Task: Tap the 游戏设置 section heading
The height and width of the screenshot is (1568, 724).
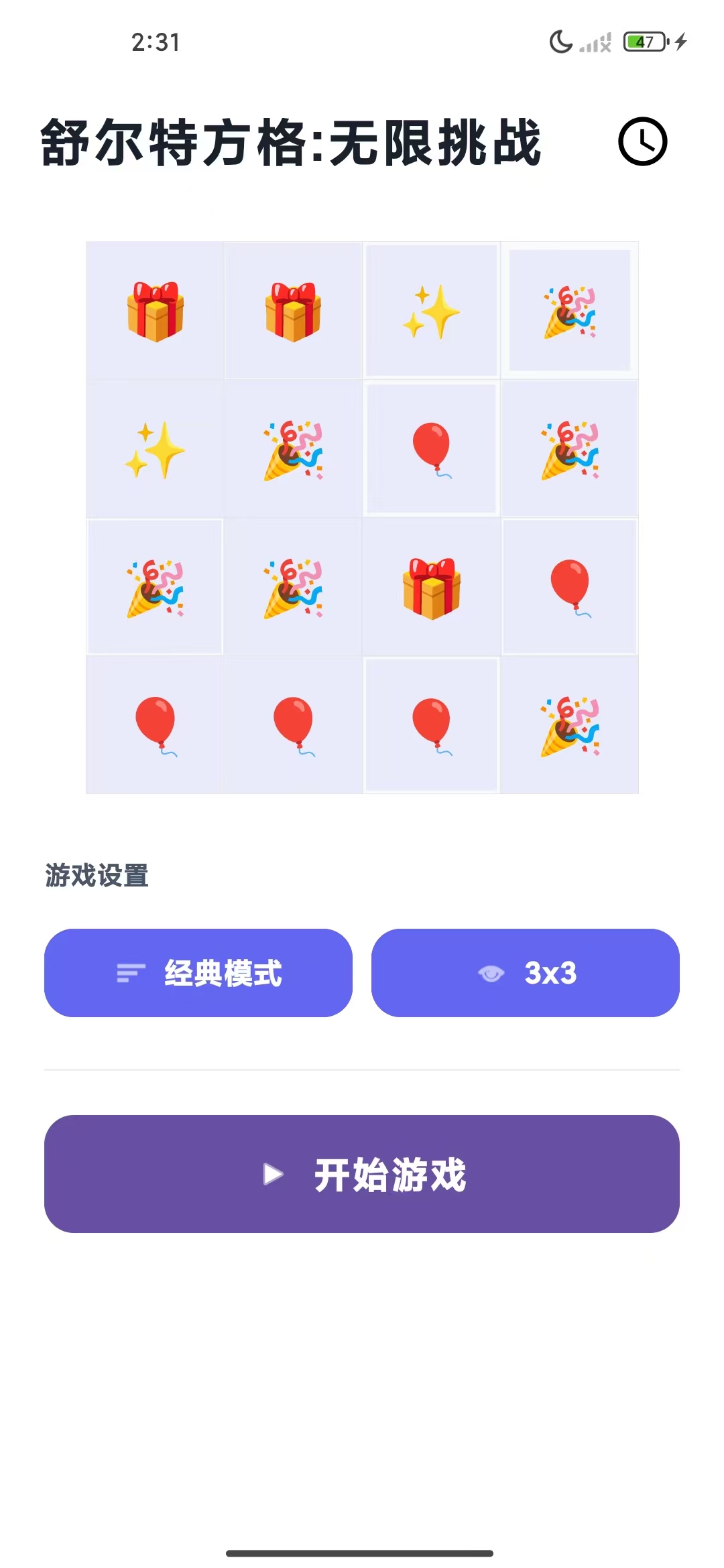Action: pos(97,875)
